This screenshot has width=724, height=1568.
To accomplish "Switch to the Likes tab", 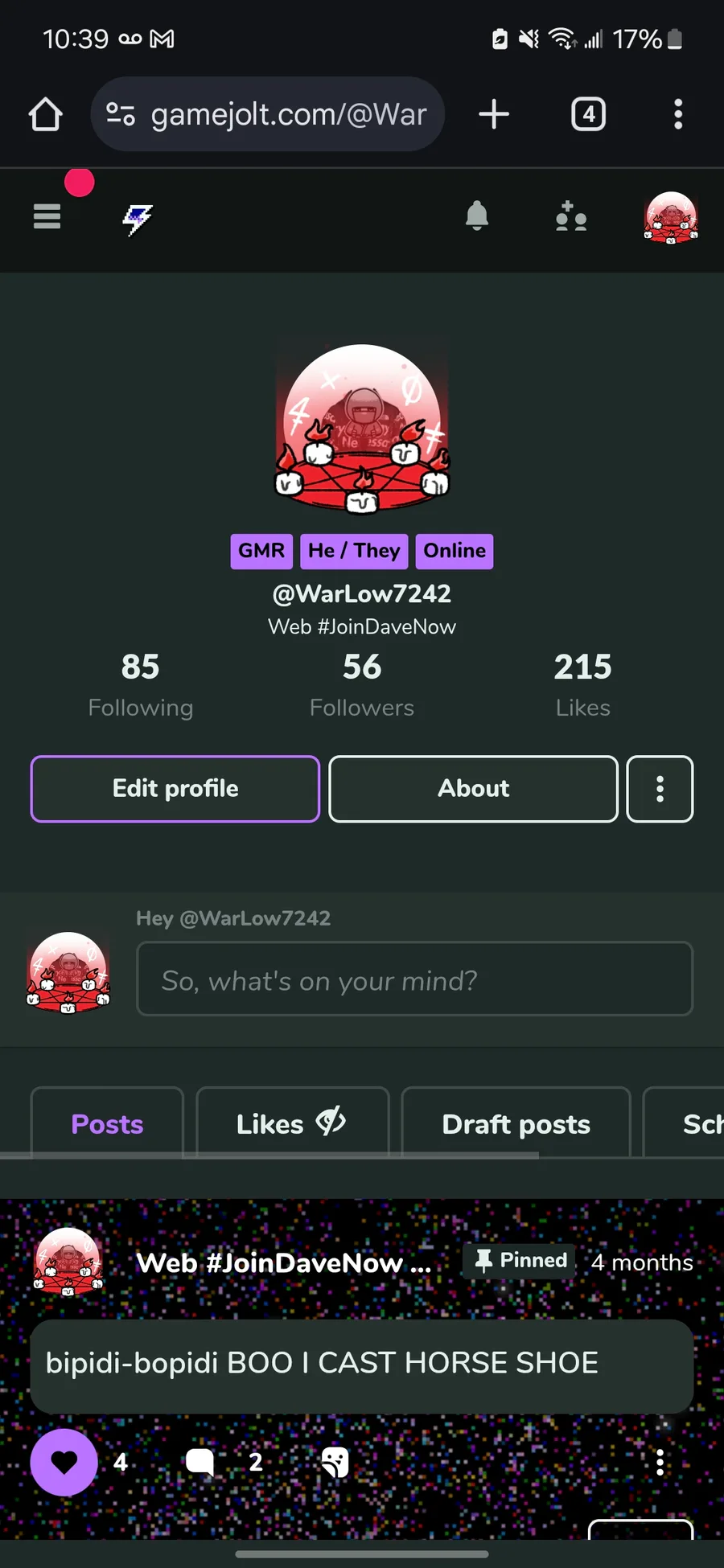I will tap(293, 1123).
